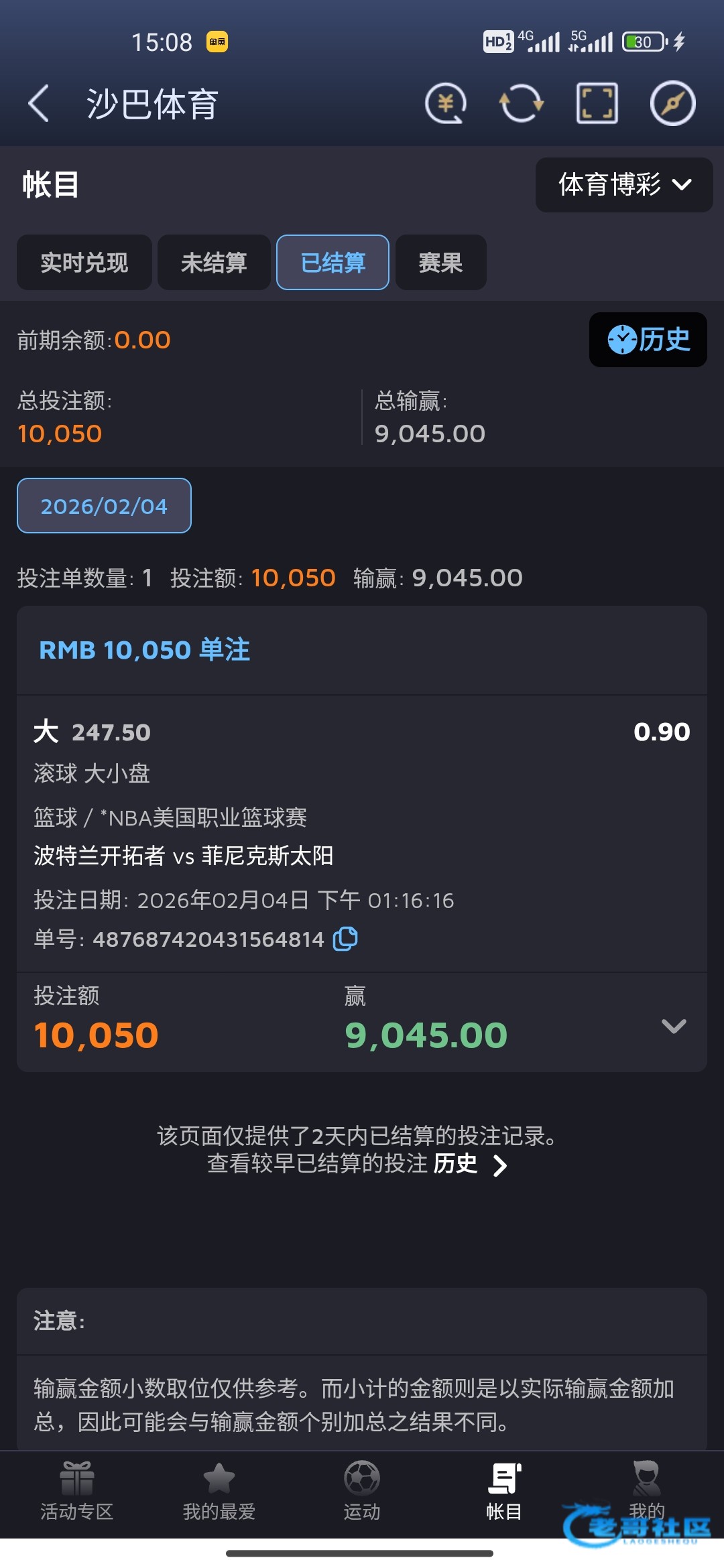
Task: Expand the 体育博彩 dropdown
Action: pos(623,185)
